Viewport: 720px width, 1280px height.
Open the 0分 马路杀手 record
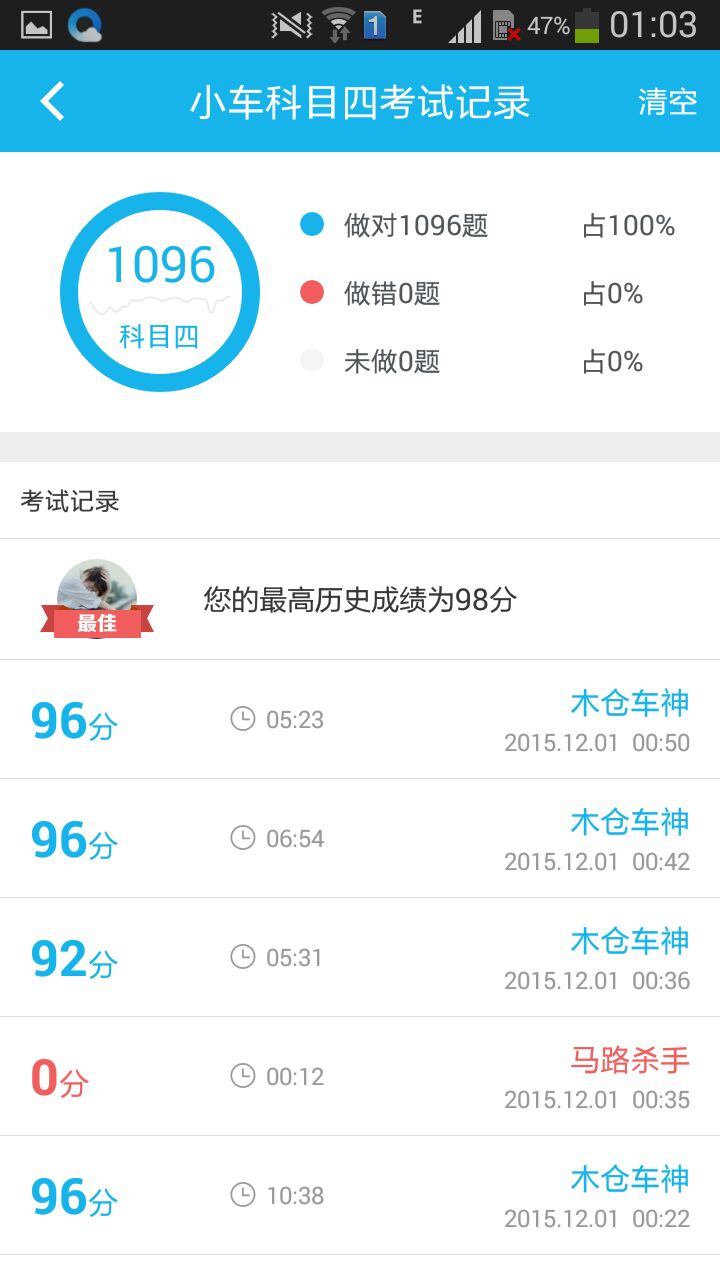[360, 1077]
